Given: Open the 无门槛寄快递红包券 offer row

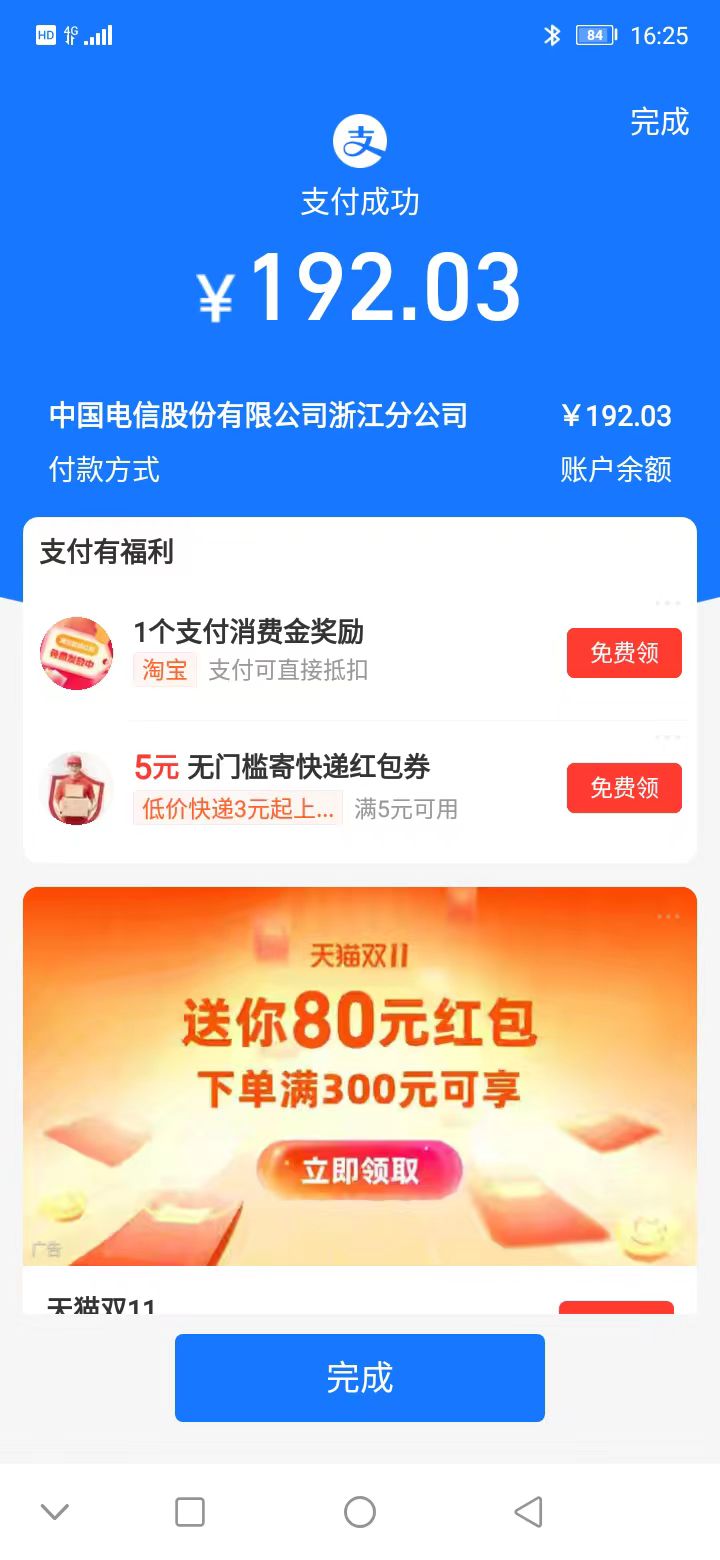Looking at the screenshot, I should click(x=300, y=786).
